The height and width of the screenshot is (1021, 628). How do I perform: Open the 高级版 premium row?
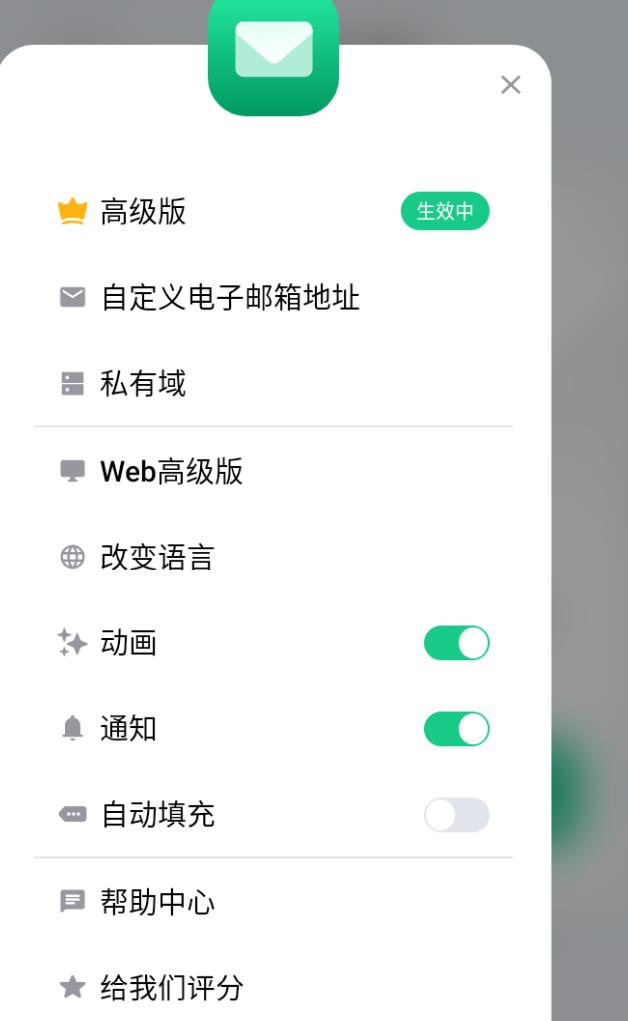pos(143,212)
